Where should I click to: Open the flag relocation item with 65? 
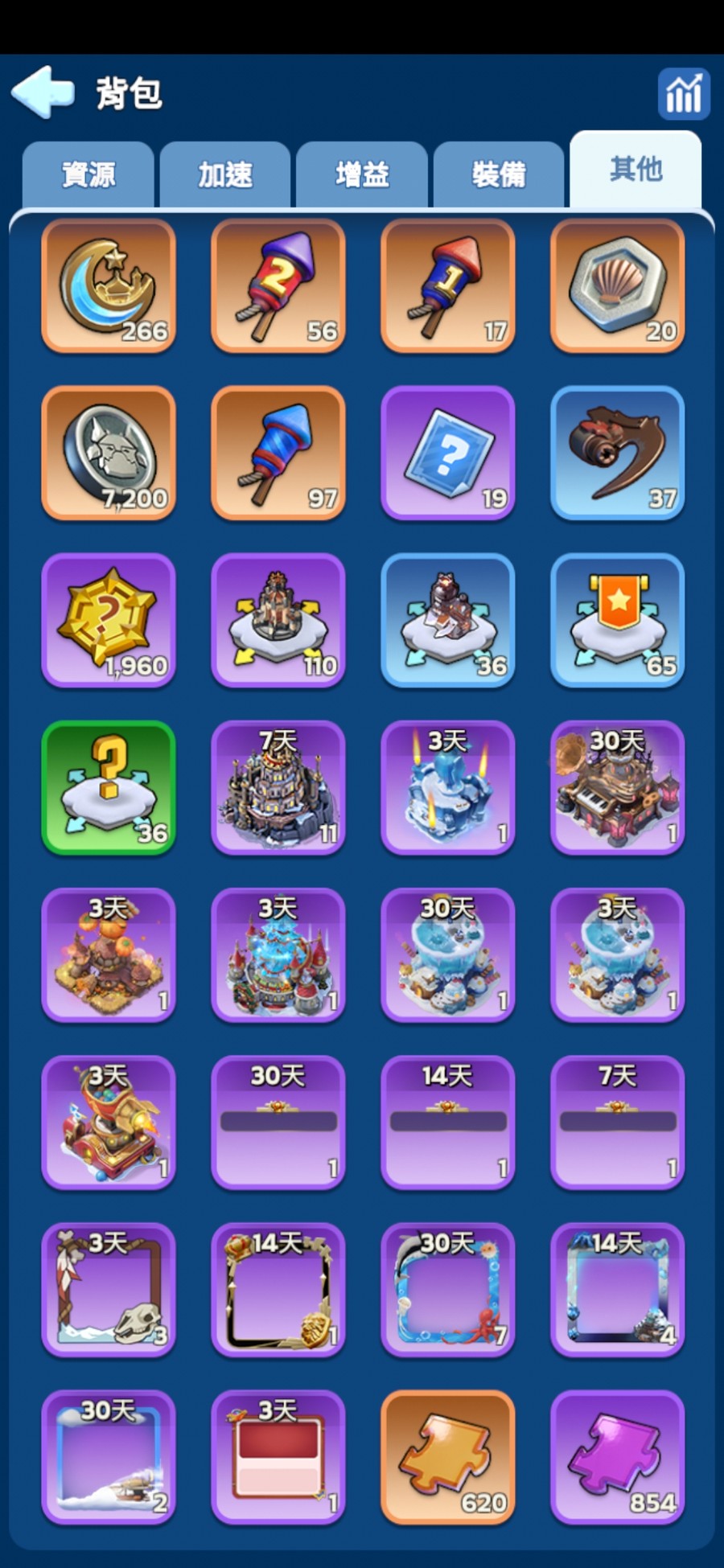(x=617, y=621)
